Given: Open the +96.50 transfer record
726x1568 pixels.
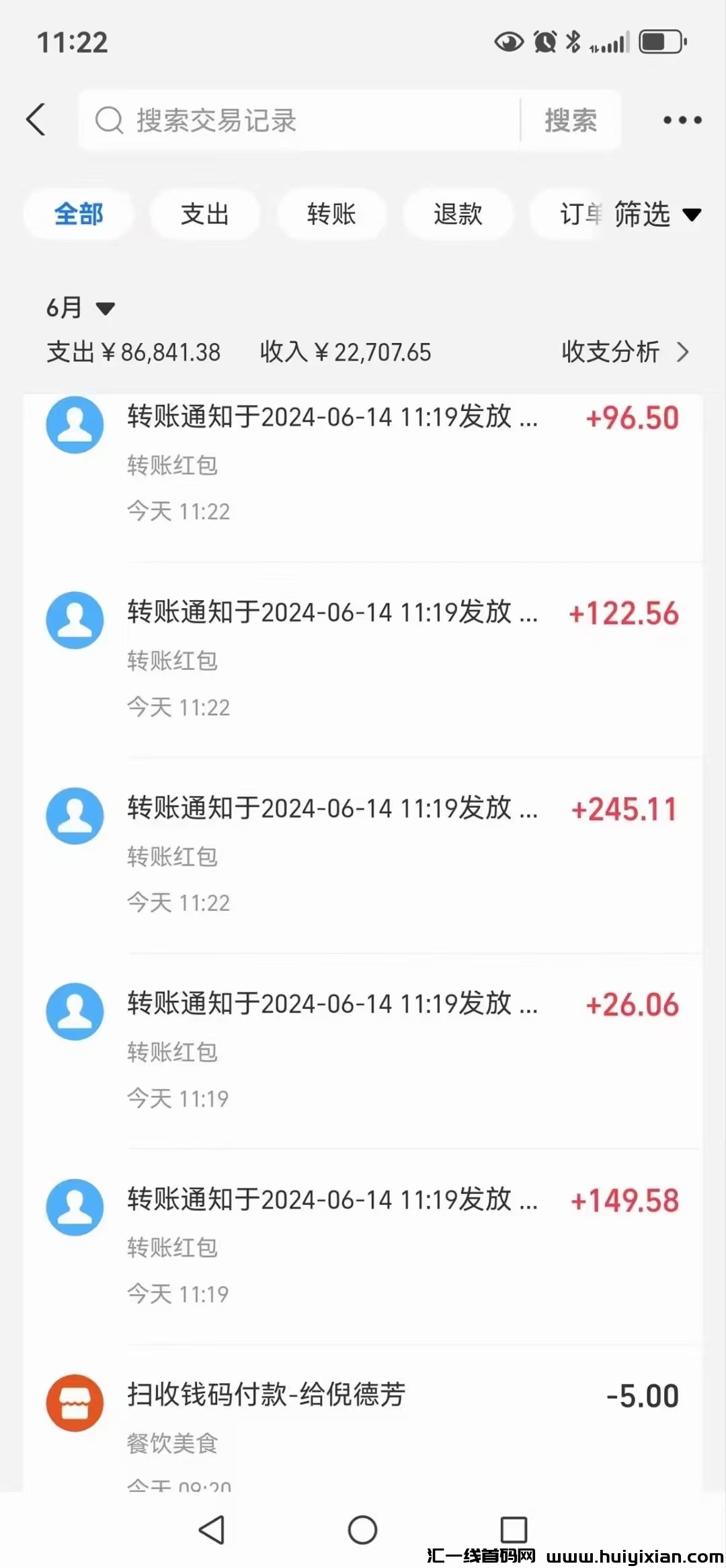Looking at the screenshot, I should (363, 464).
